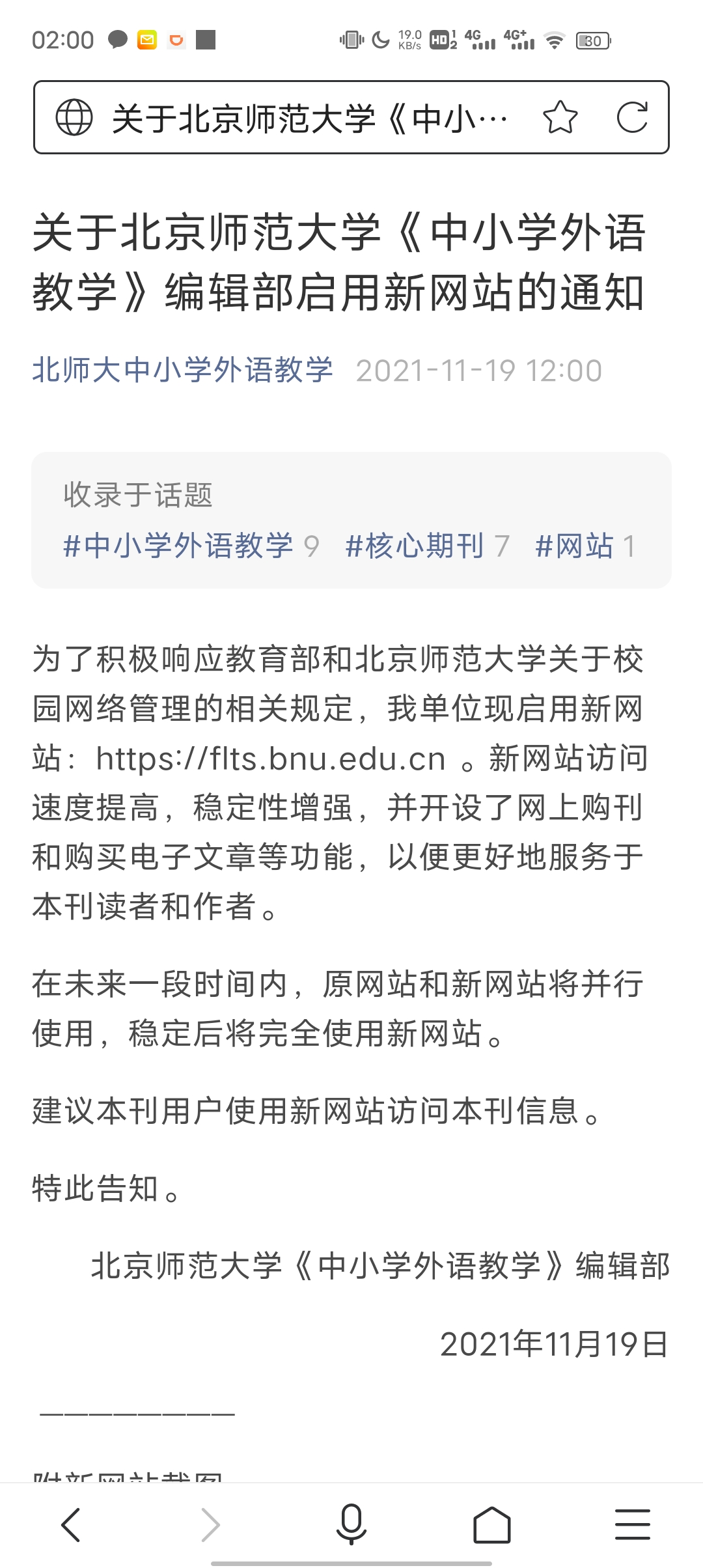Tap the forward arrow in the bottom bar

(x=210, y=1524)
